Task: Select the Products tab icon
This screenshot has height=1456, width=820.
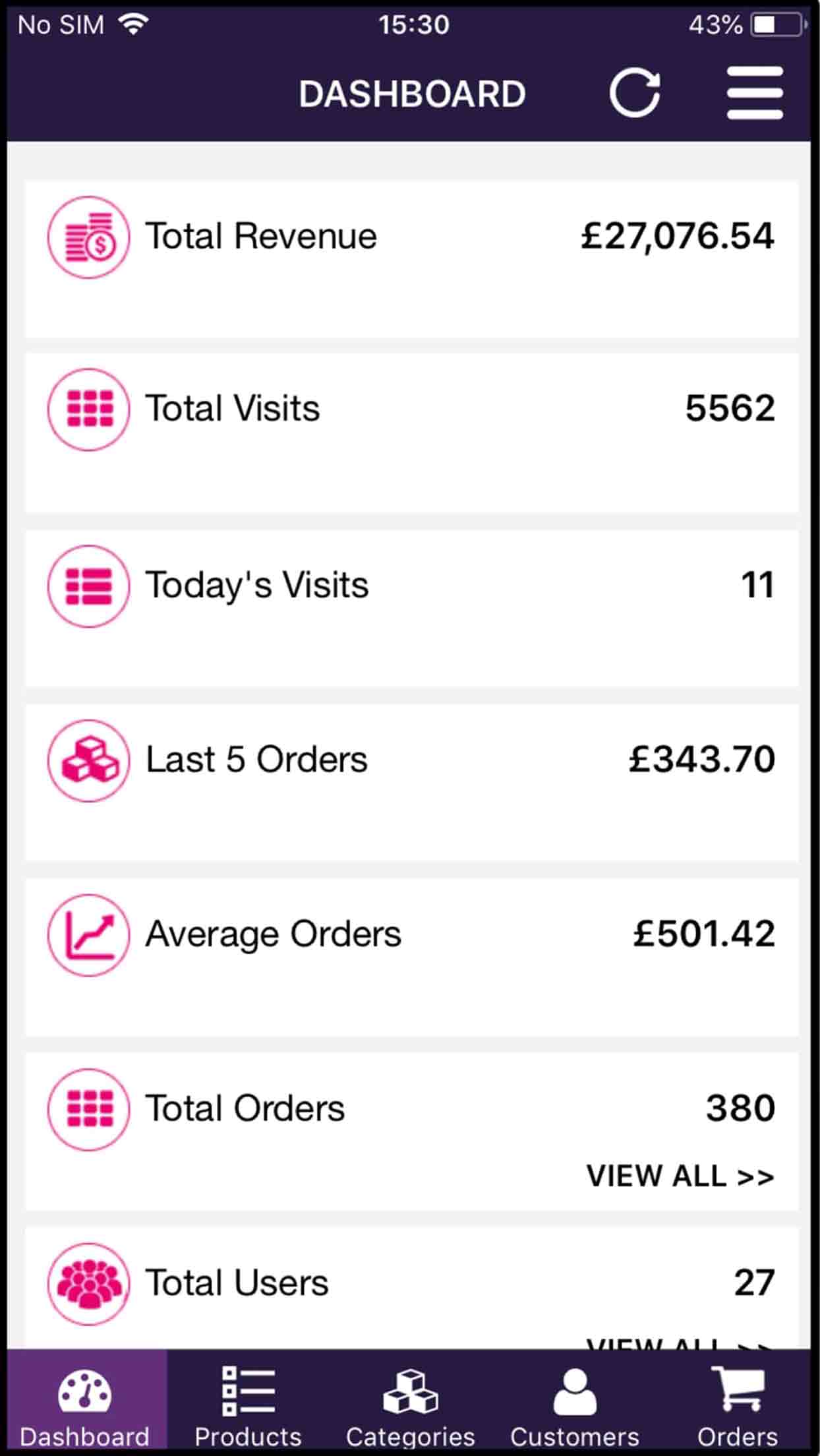Action: point(249,1389)
